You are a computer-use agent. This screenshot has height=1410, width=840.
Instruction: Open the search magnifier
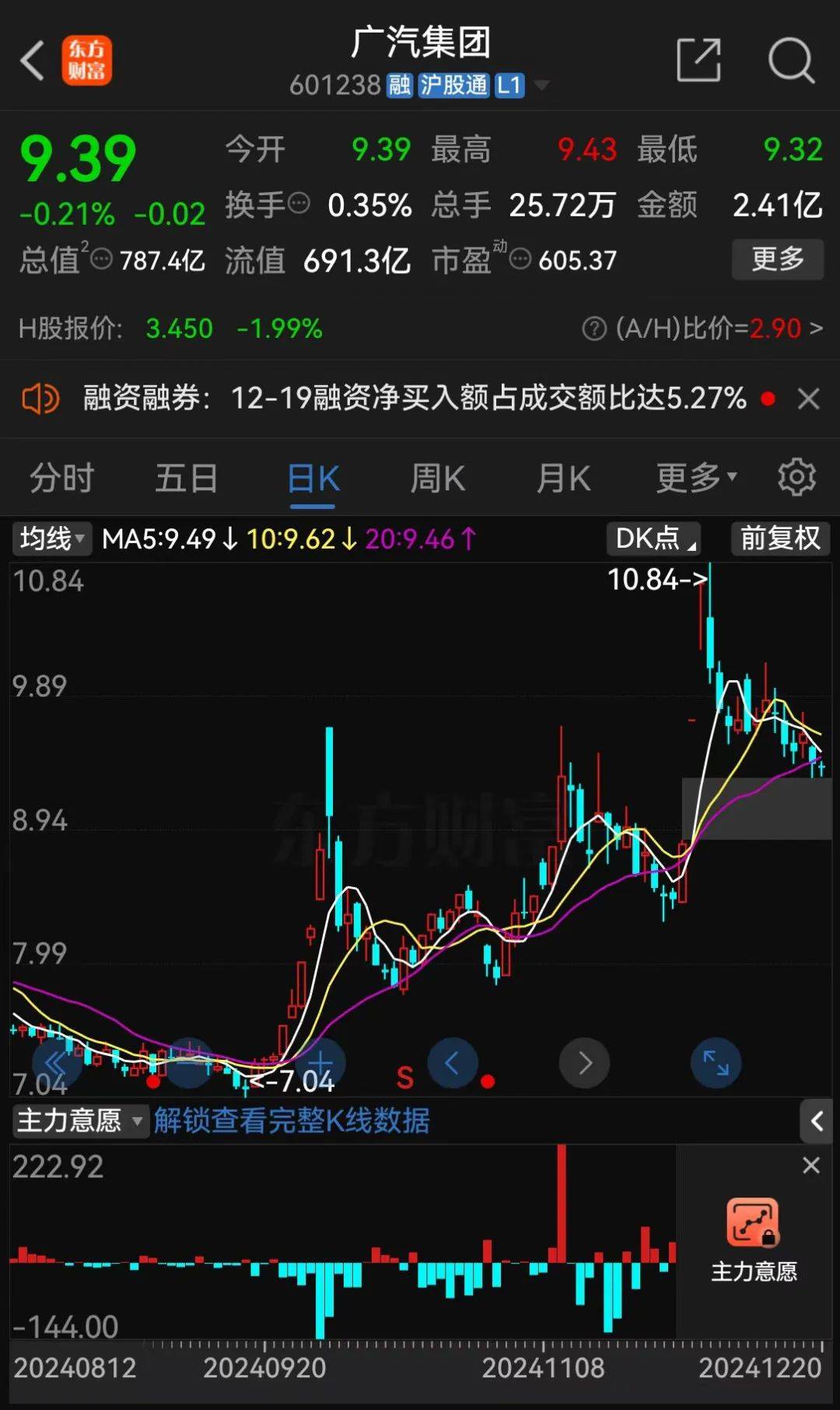click(791, 60)
